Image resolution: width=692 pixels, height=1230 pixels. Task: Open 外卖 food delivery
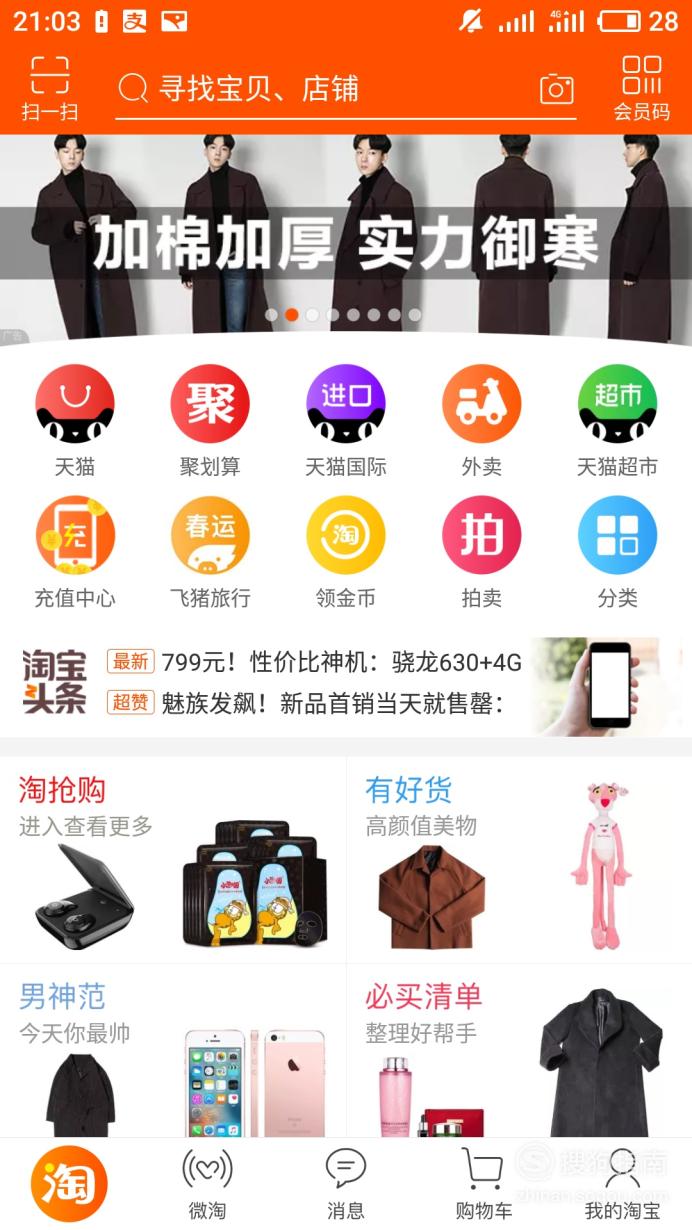481,419
